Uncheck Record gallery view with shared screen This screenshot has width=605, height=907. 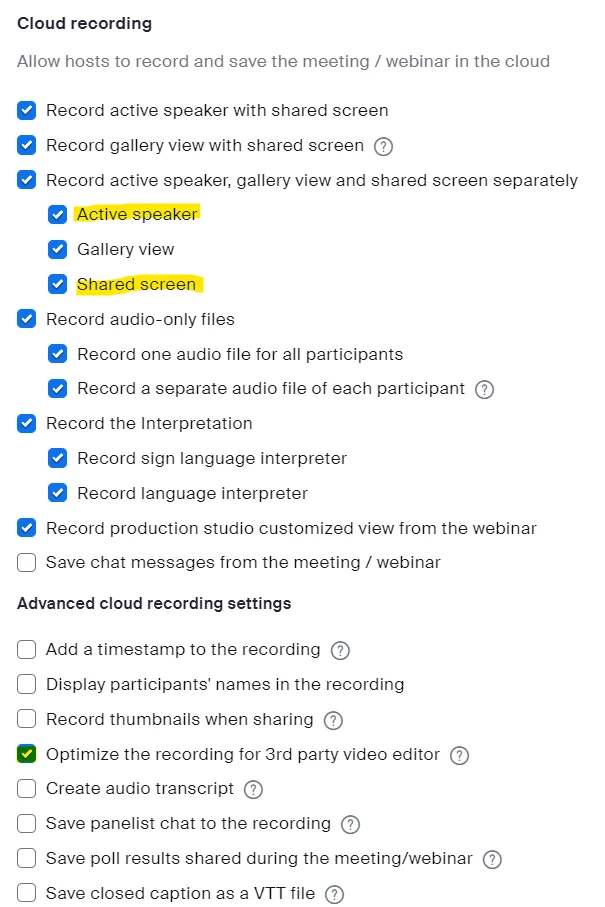[27, 146]
